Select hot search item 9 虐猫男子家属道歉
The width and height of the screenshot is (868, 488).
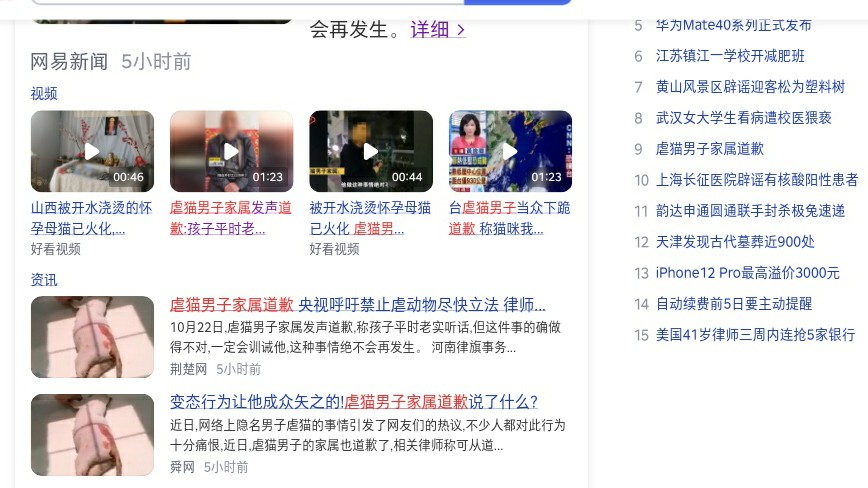click(x=709, y=149)
